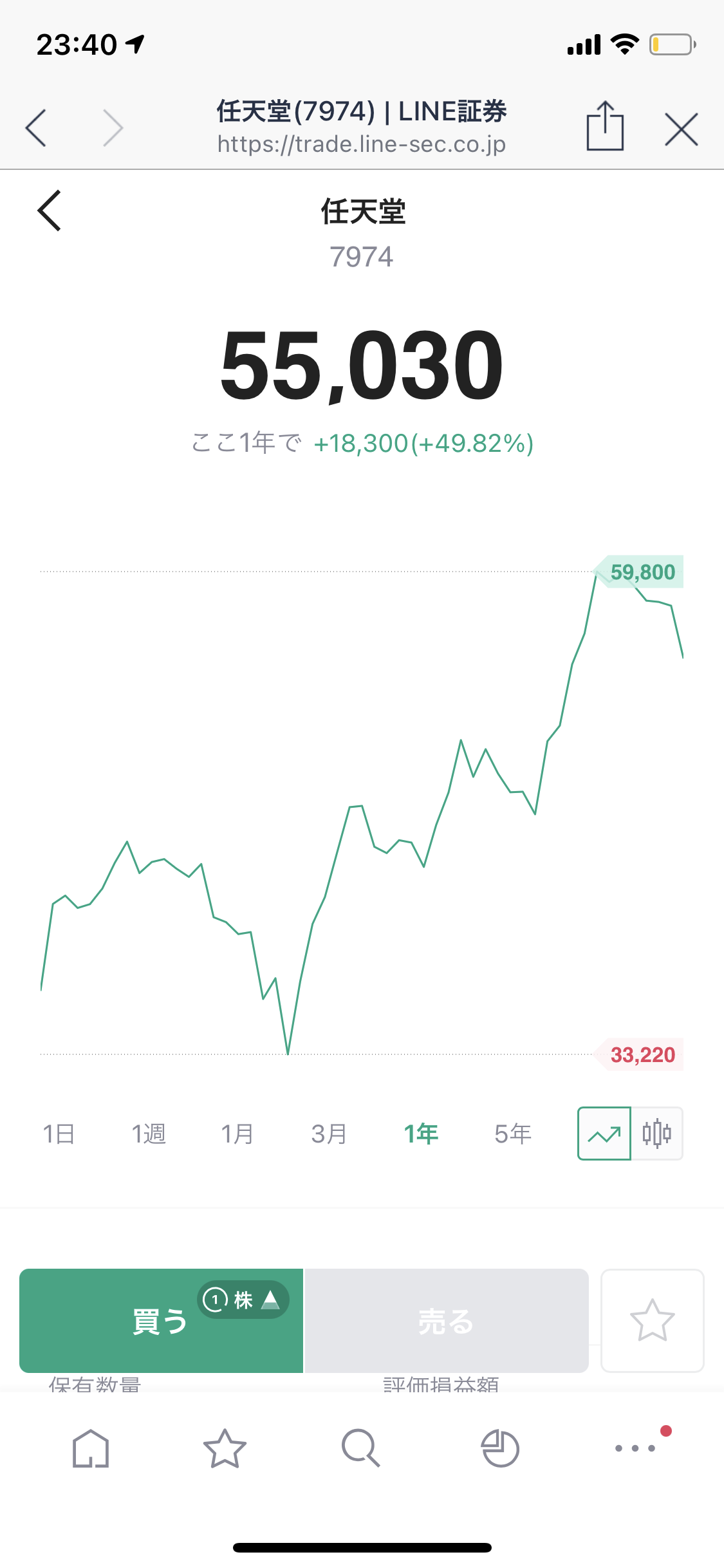Screen dimensions: 724x1568
Task: Open the portfolio pie chart tab
Action: tap(500, 1449)
